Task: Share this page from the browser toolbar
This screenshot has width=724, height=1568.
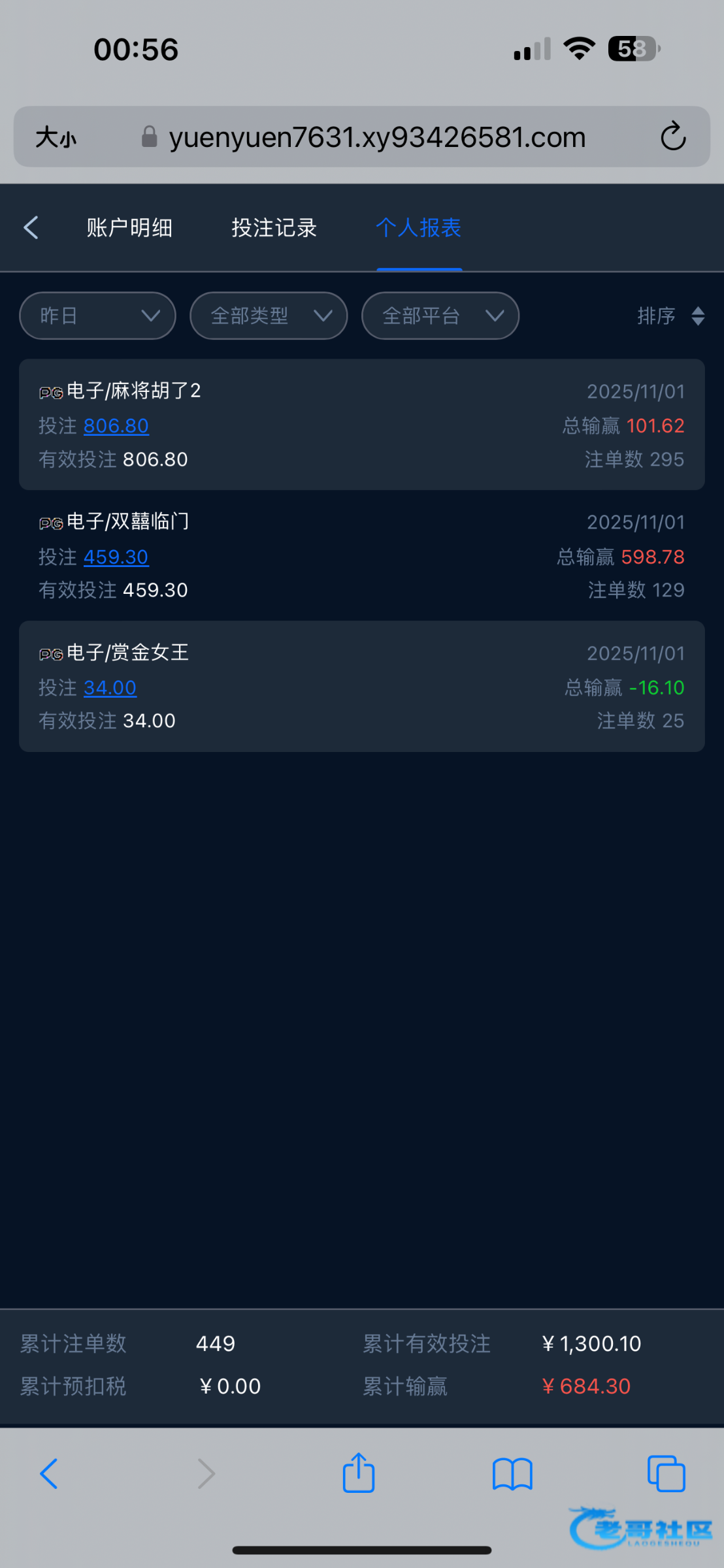Action: pos(359,1473)
